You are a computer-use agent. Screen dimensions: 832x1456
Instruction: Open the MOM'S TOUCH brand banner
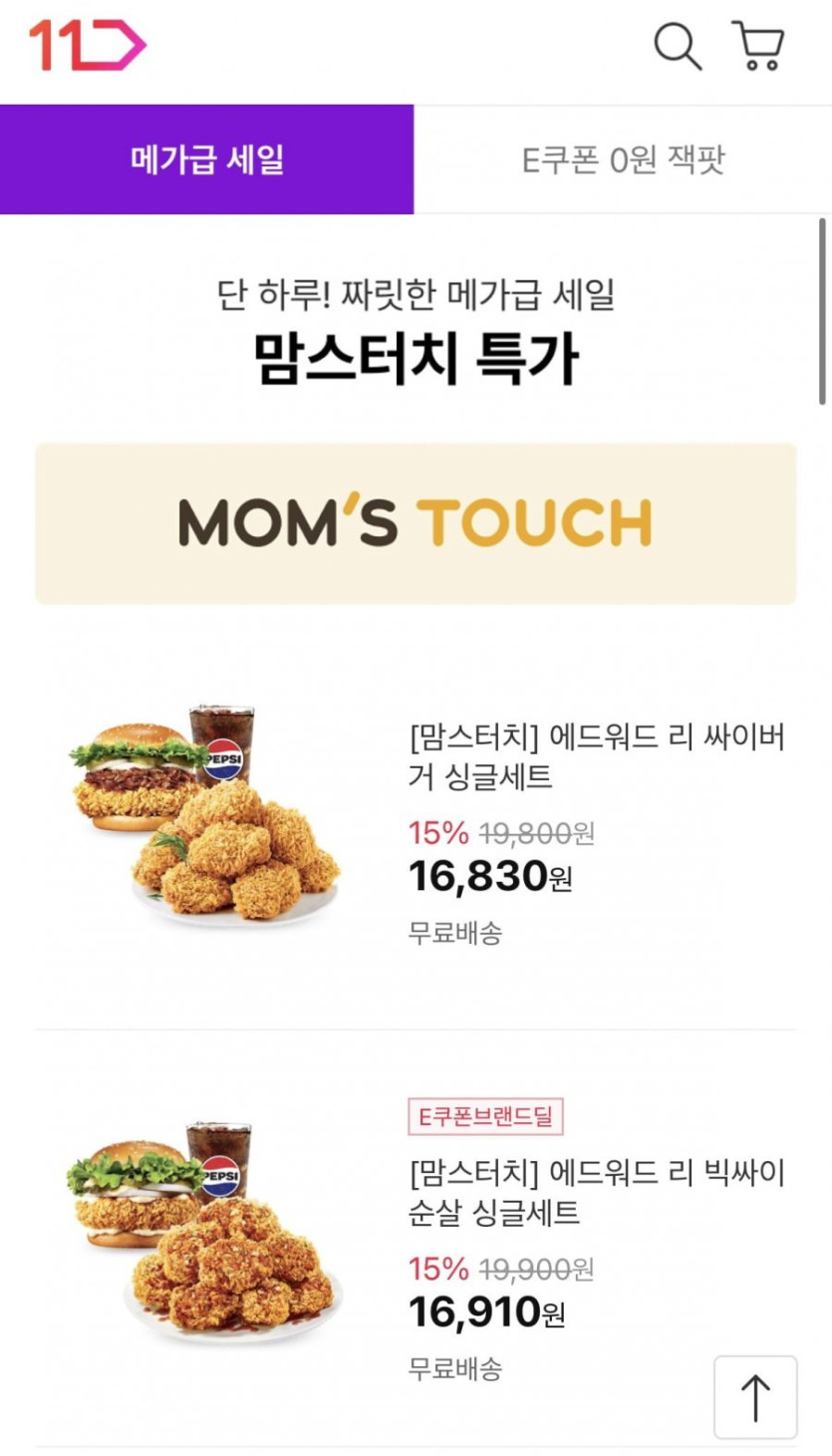416,523
